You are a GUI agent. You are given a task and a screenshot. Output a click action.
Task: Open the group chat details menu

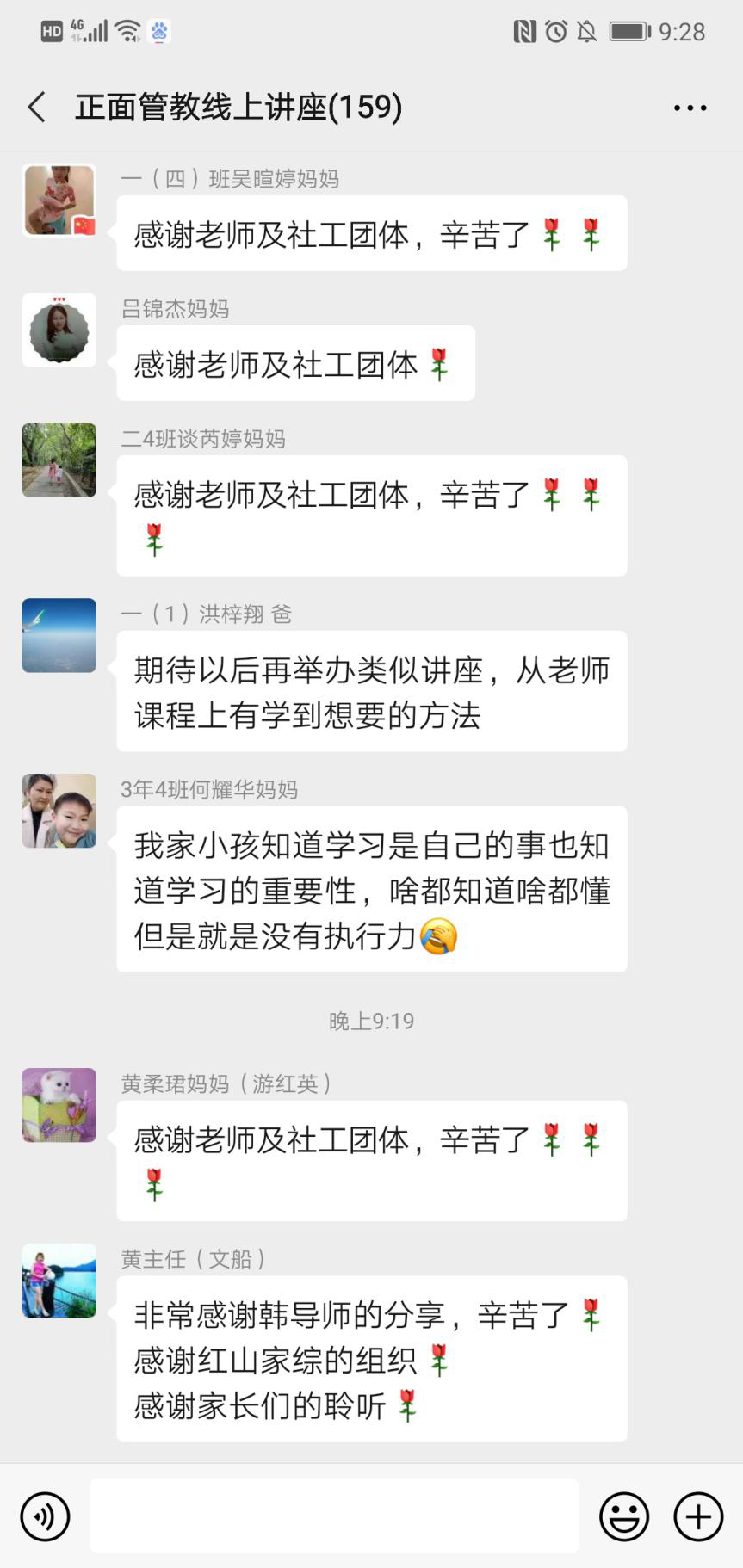(x=690, y=108)
